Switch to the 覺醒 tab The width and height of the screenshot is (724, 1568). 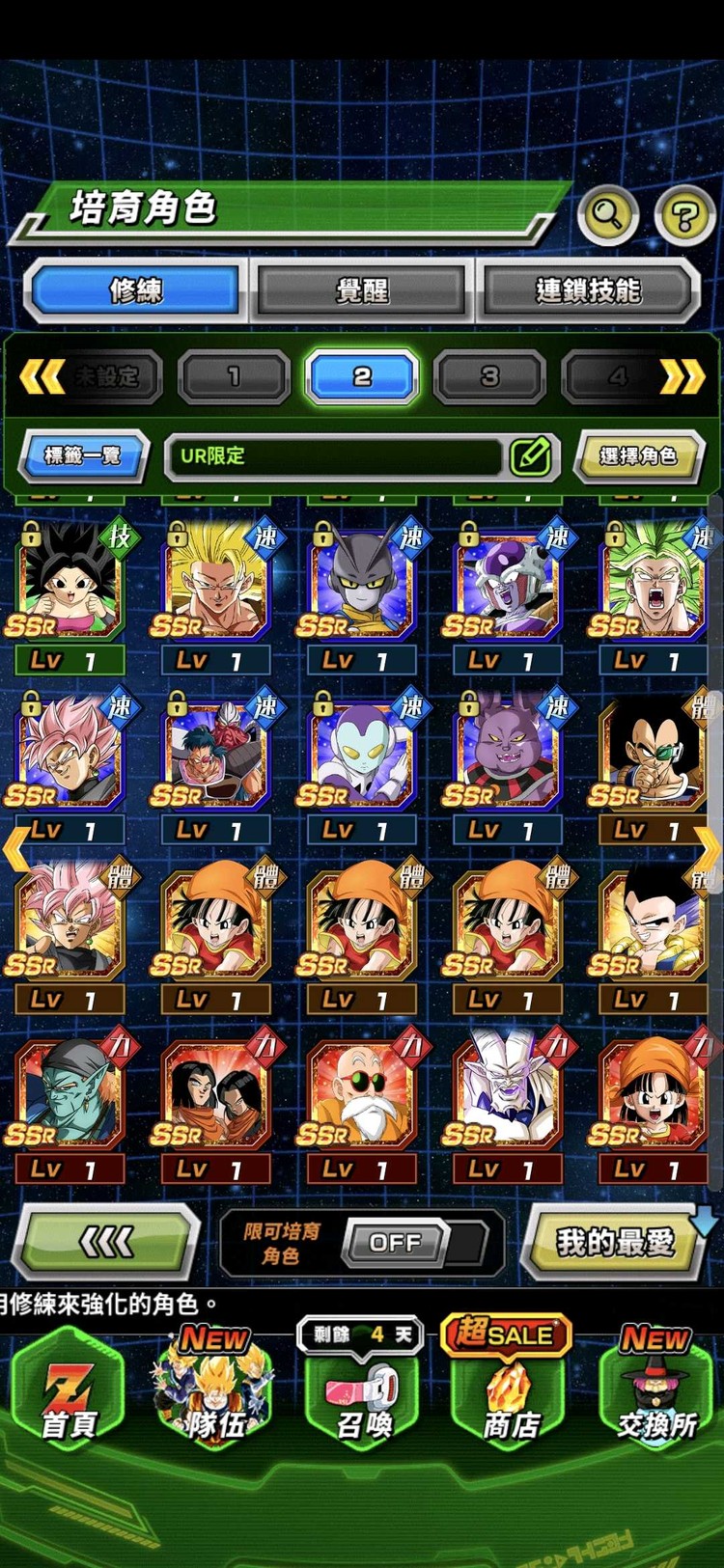pyautogui.click(x=362, y=289)
